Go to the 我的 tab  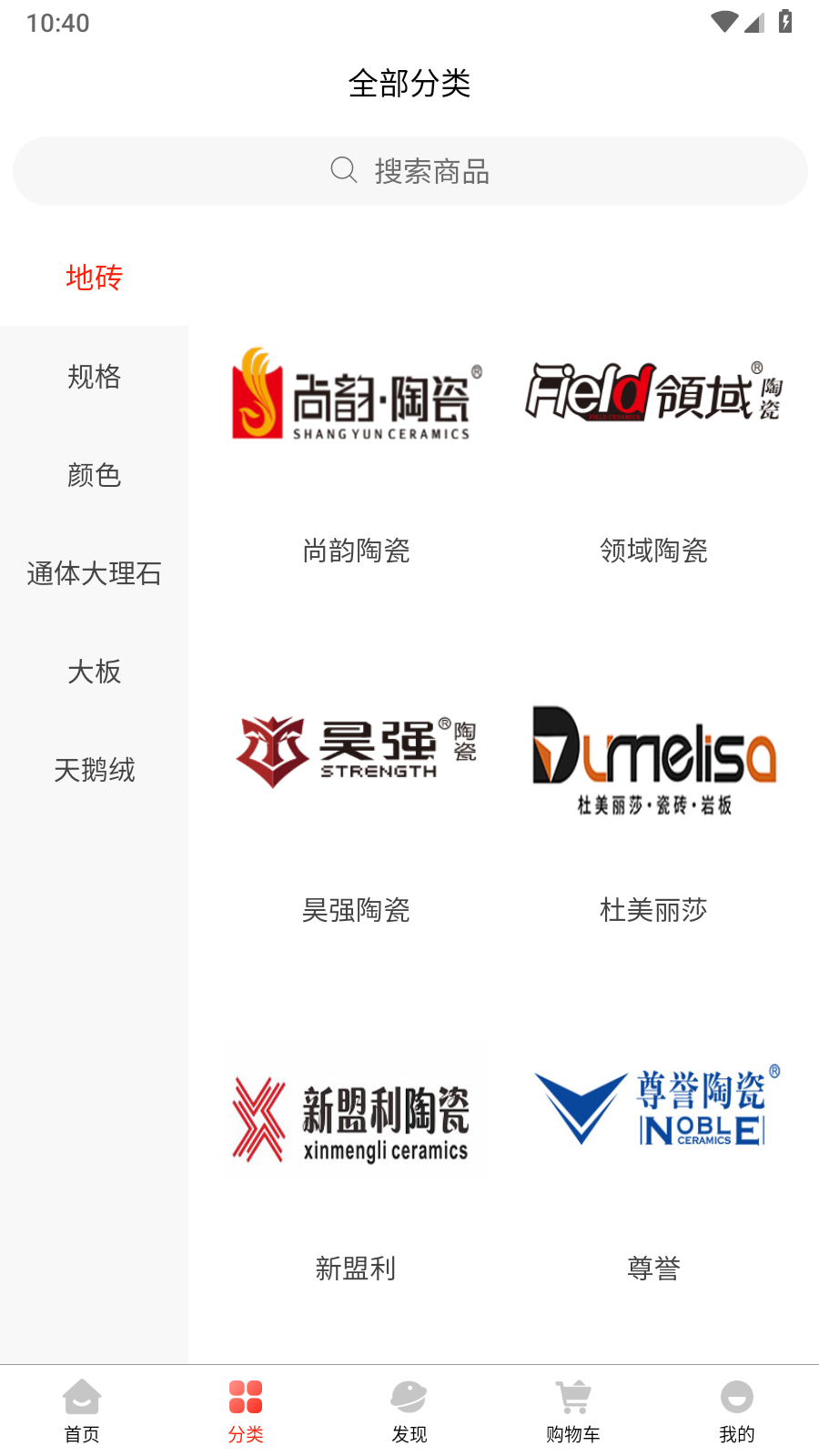coord(737,1410)
